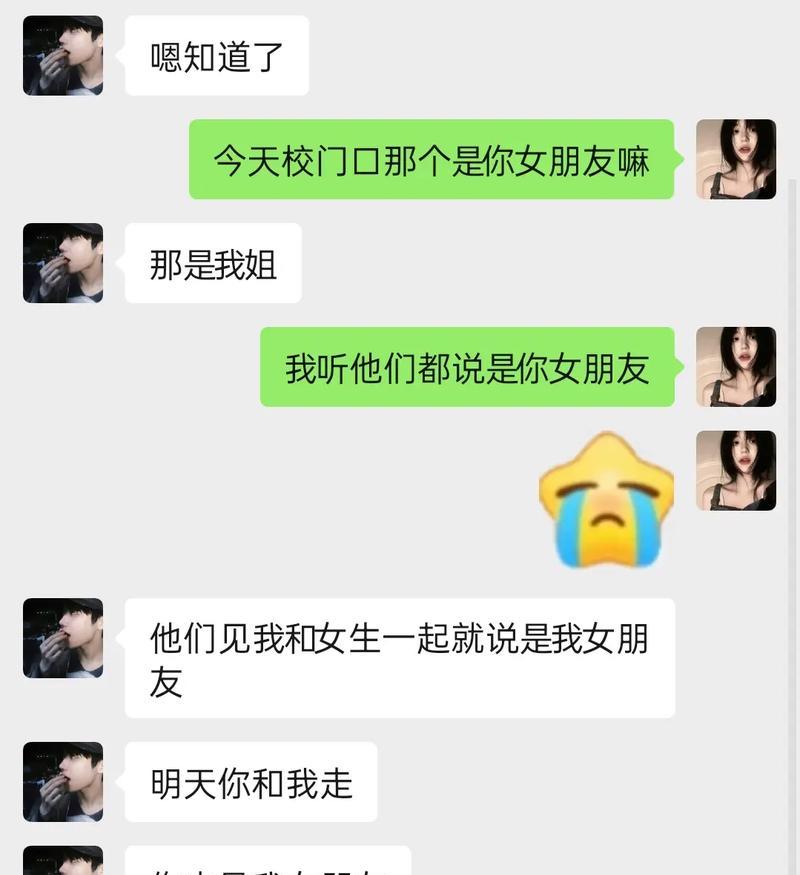Tap the avatar next to "明天你和我走"
Viewport: 800px width, 875px height.
63,782
